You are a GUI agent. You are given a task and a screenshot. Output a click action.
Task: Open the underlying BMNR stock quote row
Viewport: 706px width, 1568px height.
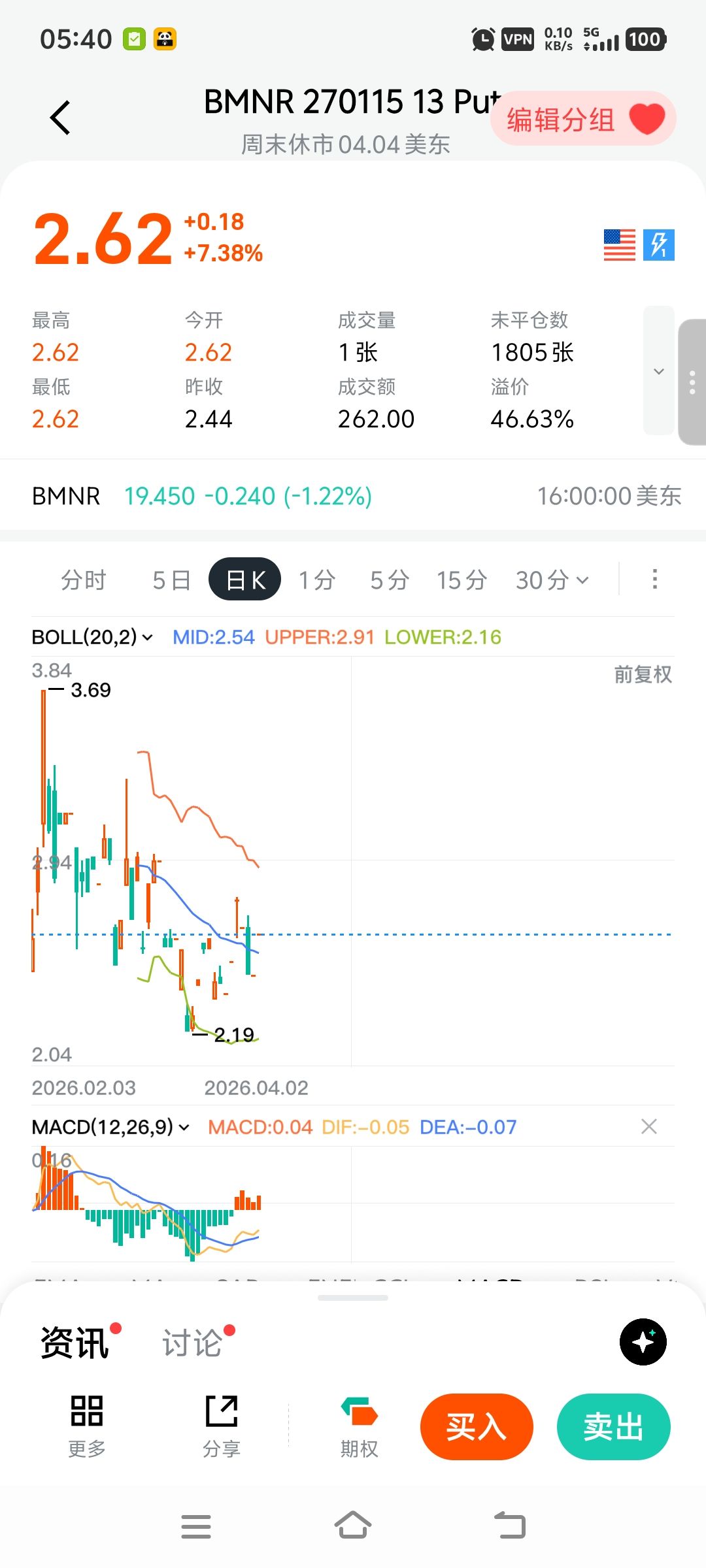coord(353,496)
